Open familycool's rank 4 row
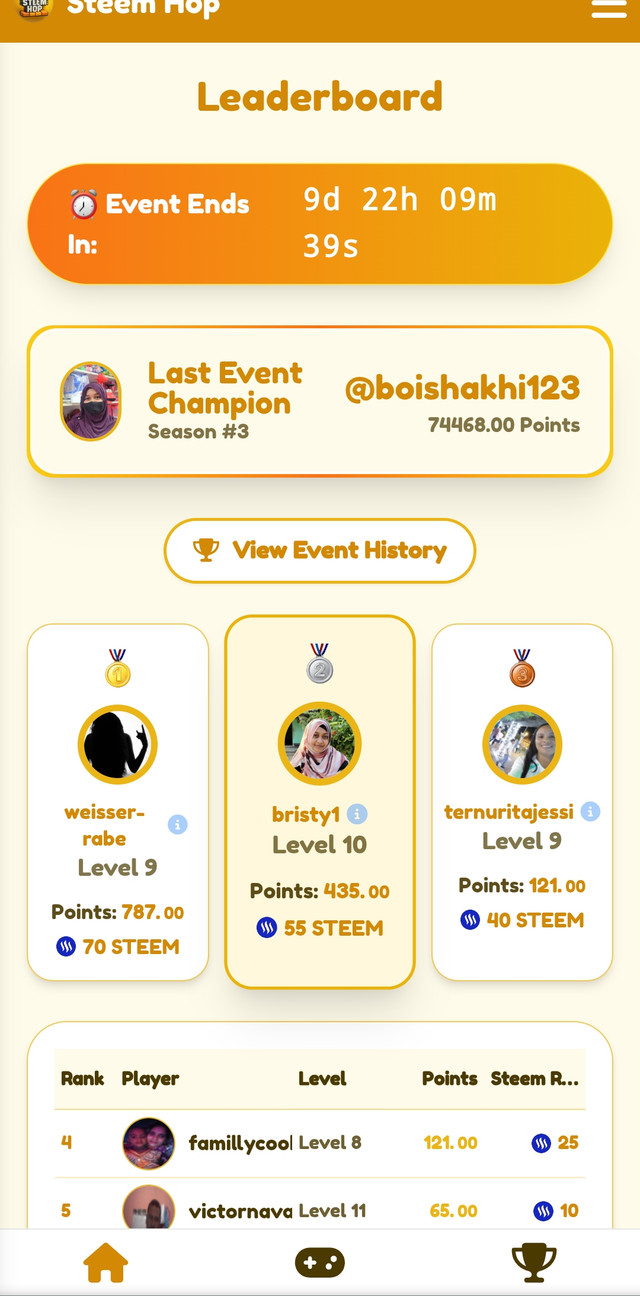This screenshot has width=640, height=1296. pos(320,1143)
